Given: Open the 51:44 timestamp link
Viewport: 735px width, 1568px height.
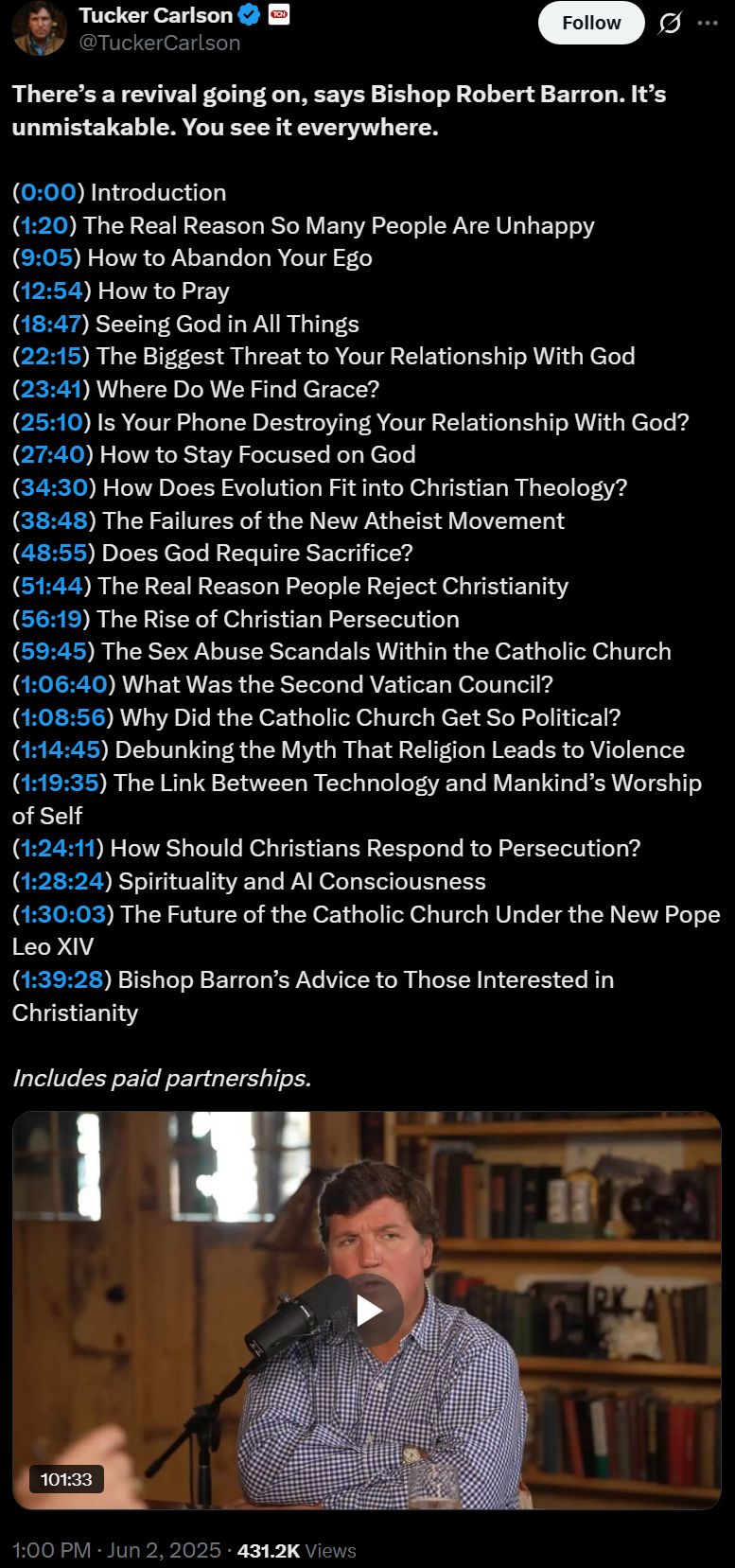Looking at the screenshot, I should (x=52, y=586).
